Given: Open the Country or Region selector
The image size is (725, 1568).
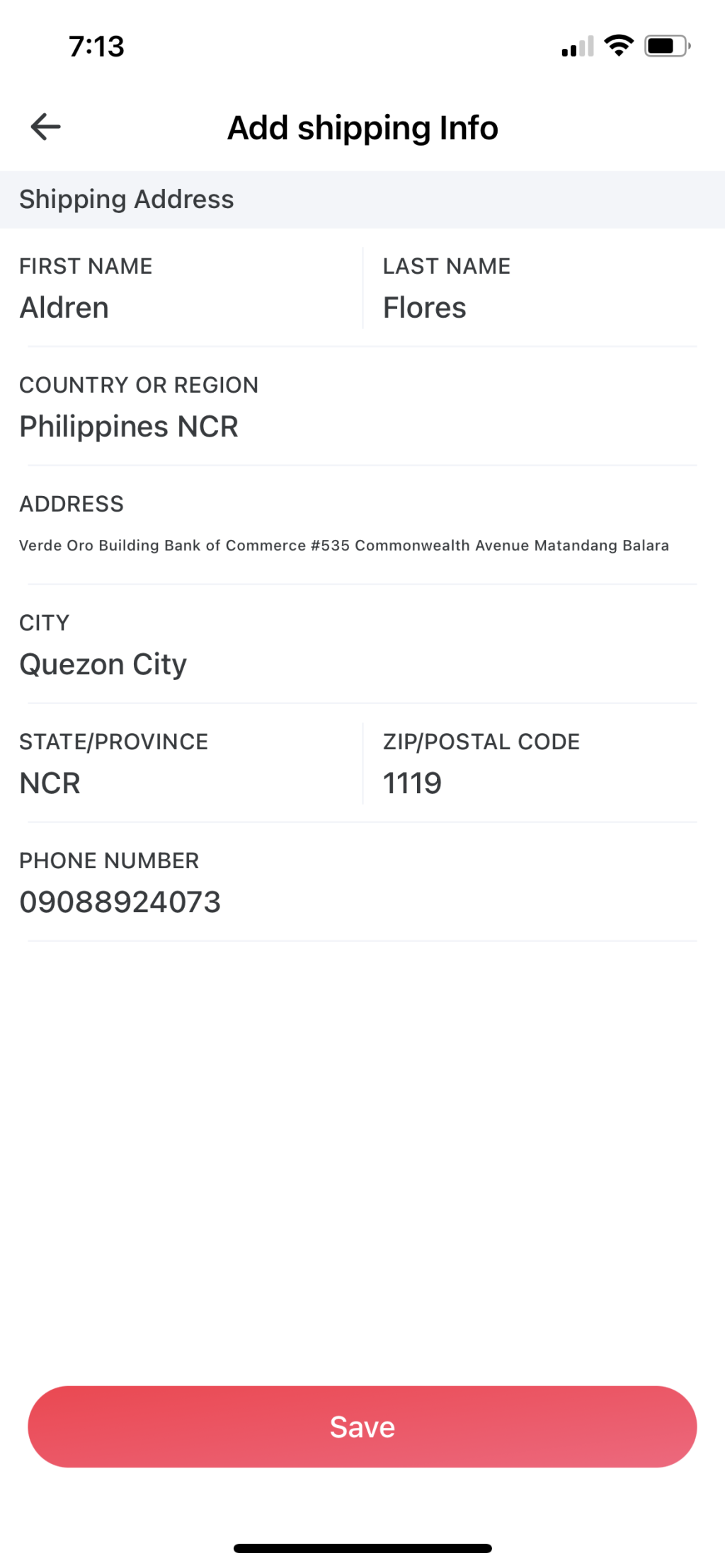Looking at the screenshot, I should tap(129, 427).
